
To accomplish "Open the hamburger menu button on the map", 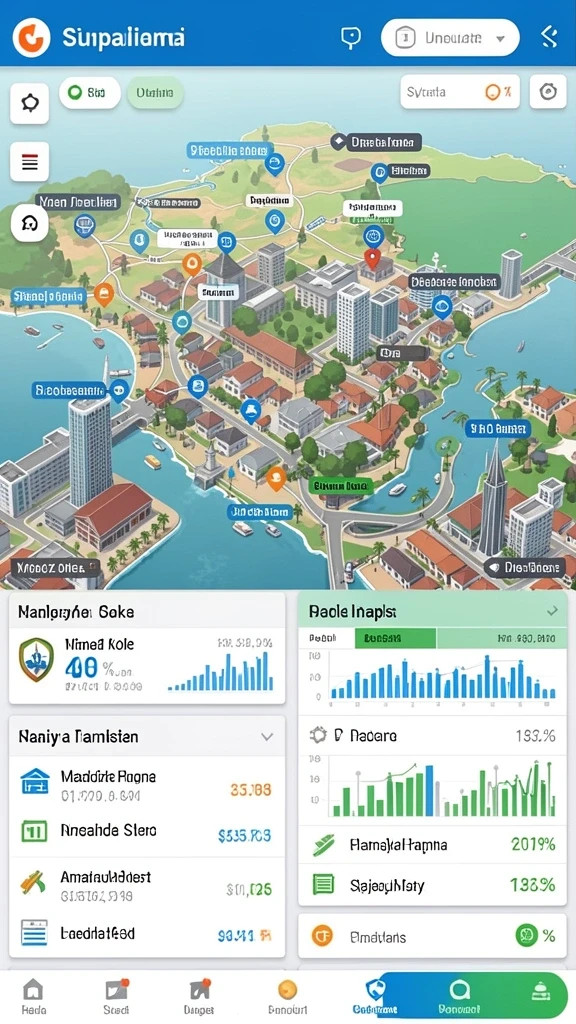I will coord(29,161).
